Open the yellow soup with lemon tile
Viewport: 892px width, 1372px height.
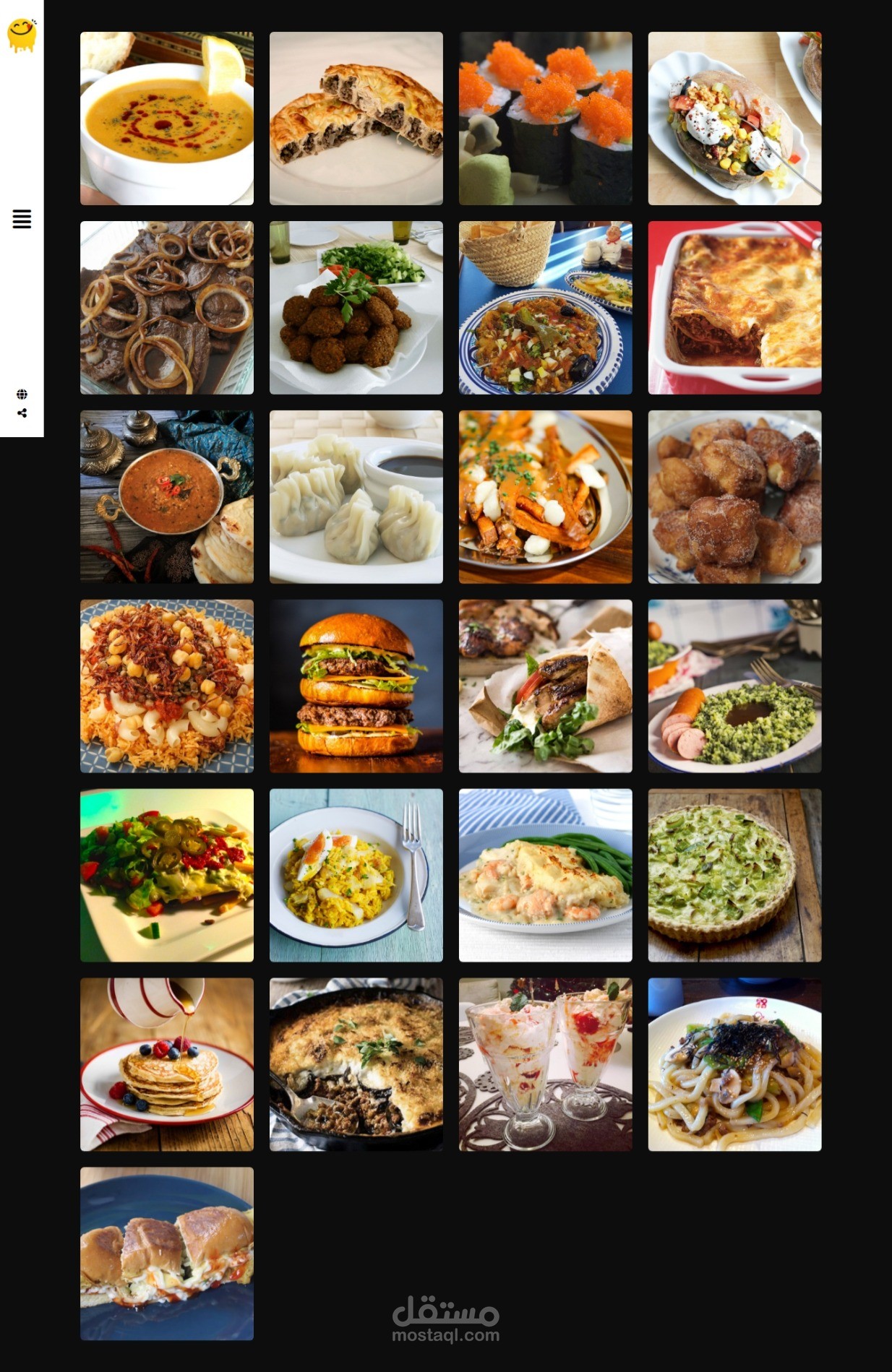[x=166, y=118]
